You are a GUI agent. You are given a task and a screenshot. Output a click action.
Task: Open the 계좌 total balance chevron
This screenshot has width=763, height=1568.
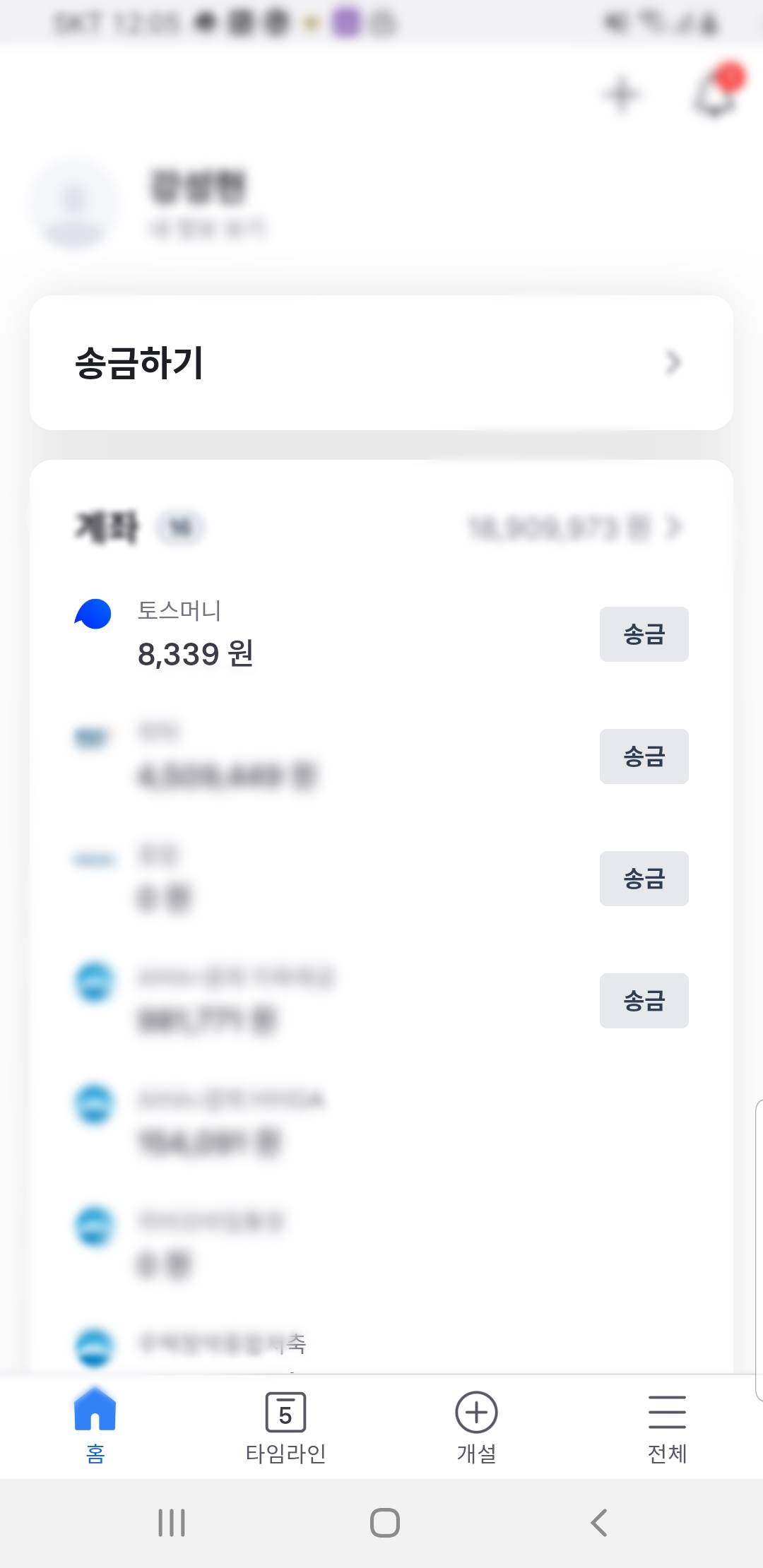(675, 527)
